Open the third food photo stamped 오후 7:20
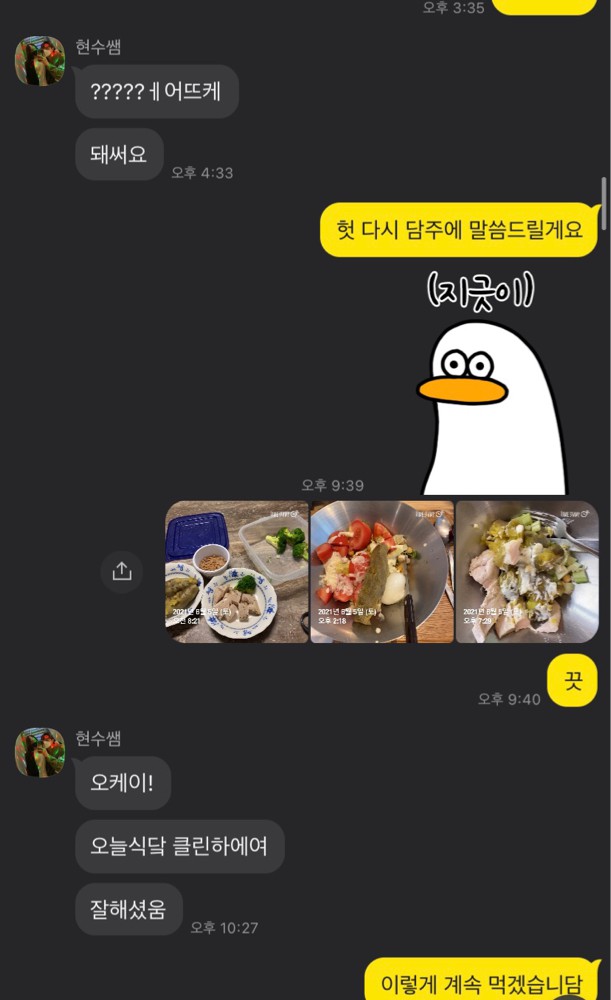This screenshot has width=611, height=1000. click(x=526, y=571)
